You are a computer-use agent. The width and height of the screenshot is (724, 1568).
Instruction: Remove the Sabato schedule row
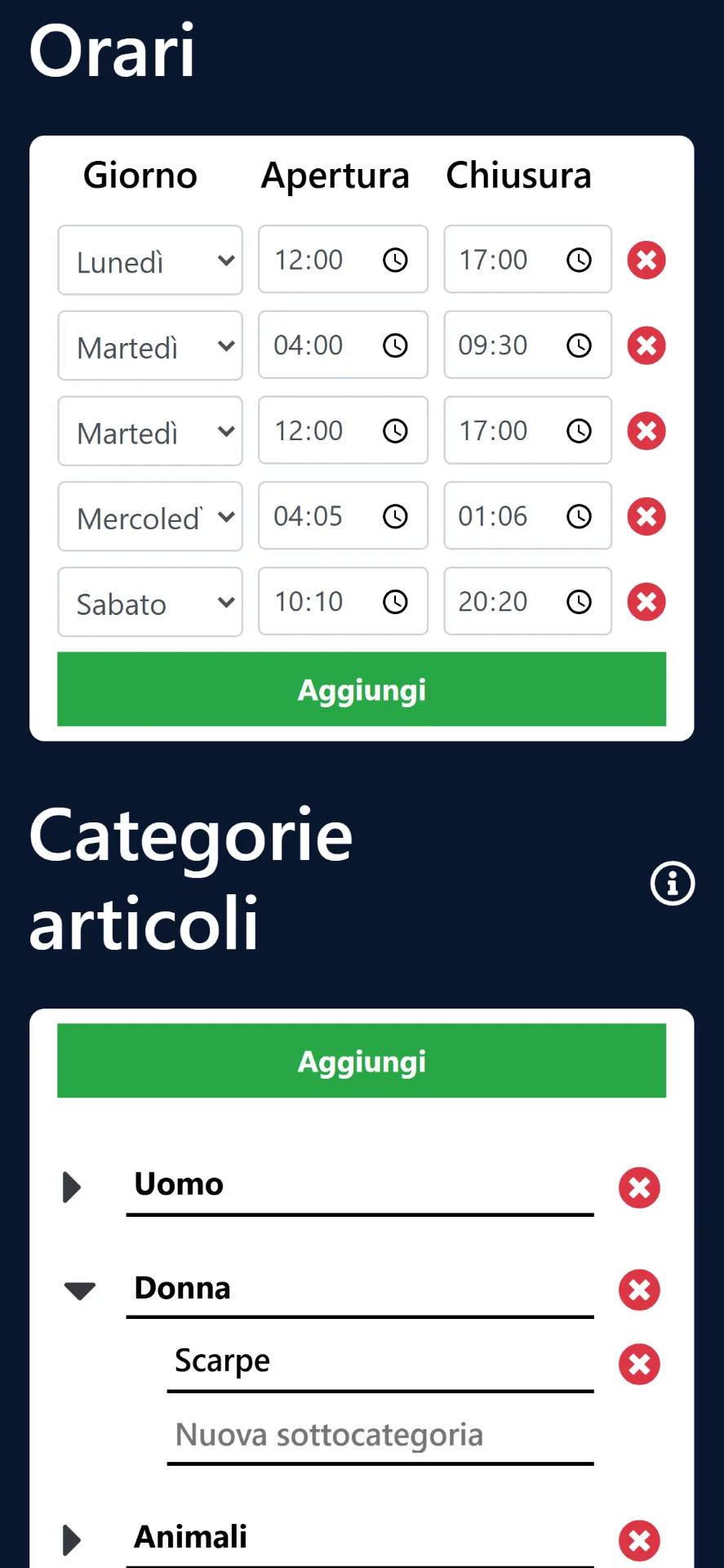[x=646, y=602]
